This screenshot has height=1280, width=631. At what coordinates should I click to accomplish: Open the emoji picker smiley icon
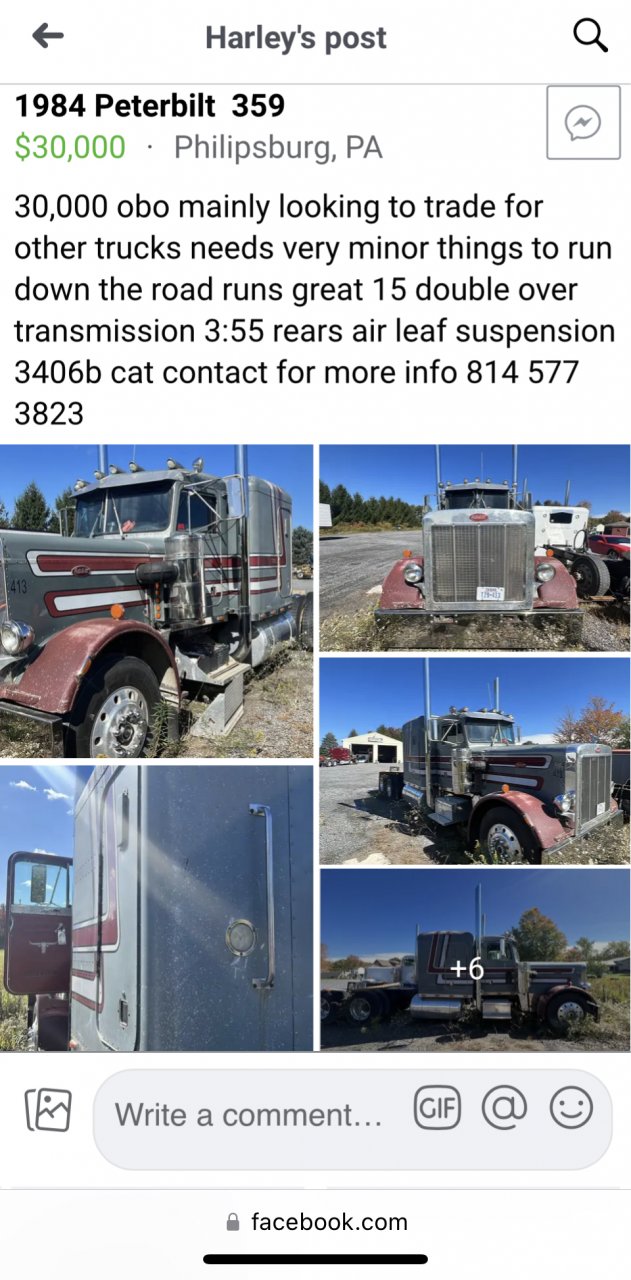pos(571,1109)
